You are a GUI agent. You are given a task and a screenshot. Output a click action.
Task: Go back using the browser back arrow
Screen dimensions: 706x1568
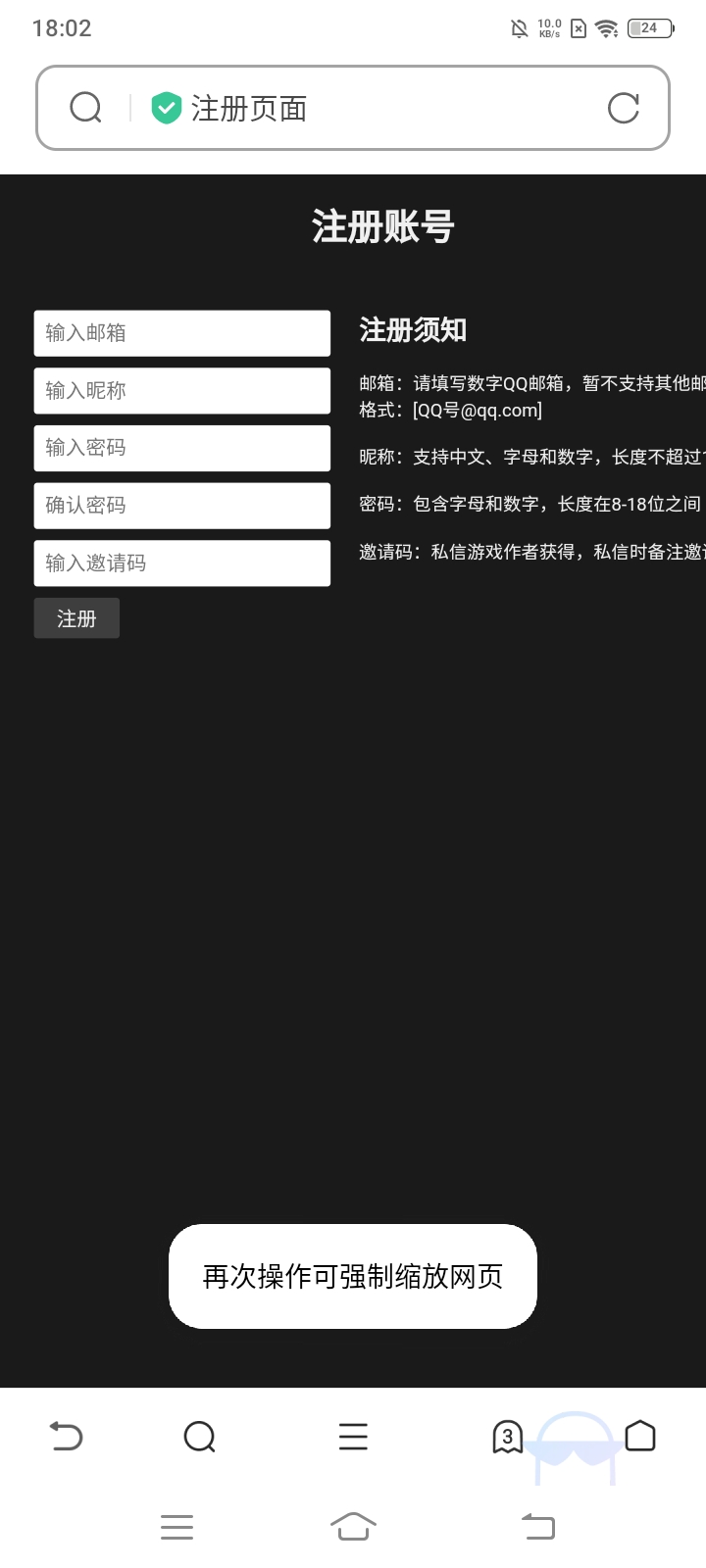coord(67,1437)
